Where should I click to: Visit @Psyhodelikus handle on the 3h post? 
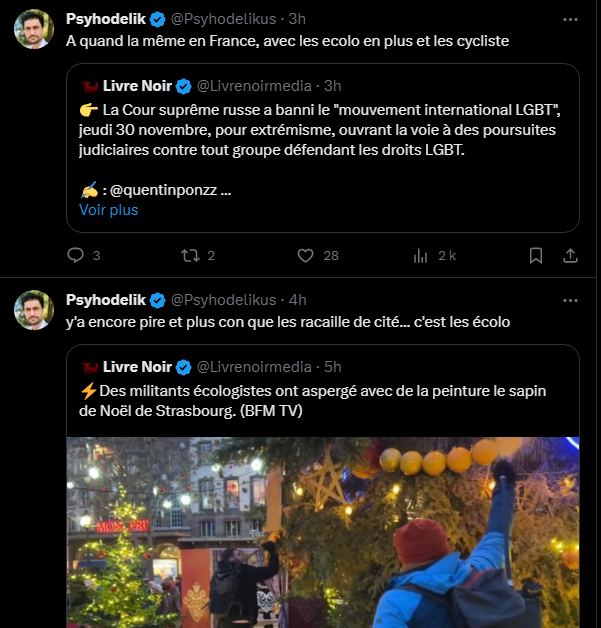[224, 19]
